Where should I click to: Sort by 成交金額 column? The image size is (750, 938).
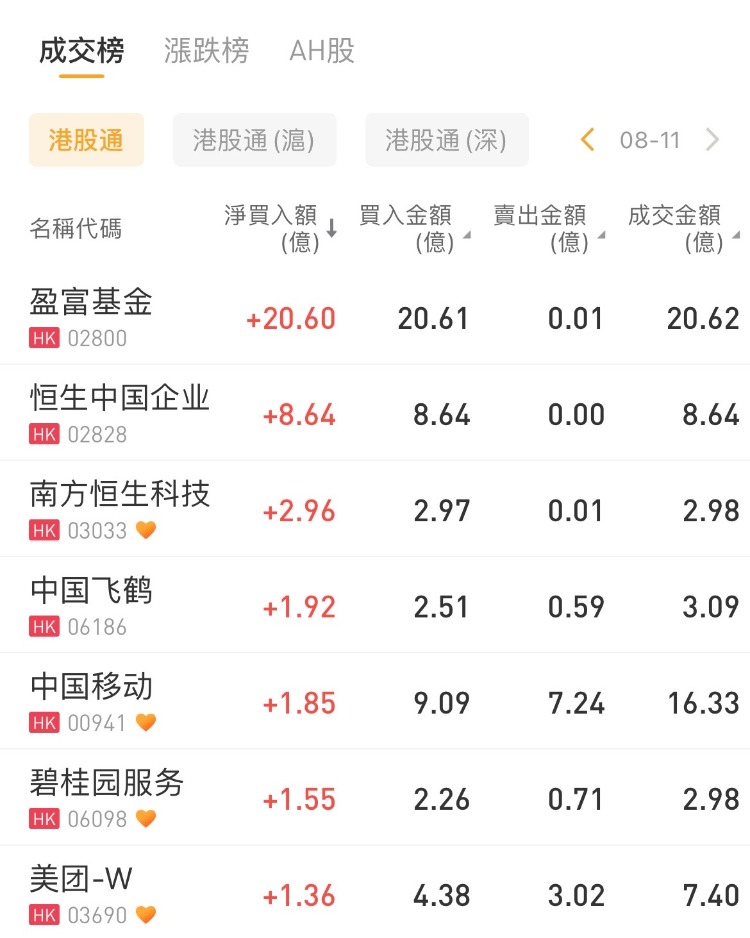click(x=681, y=228)
